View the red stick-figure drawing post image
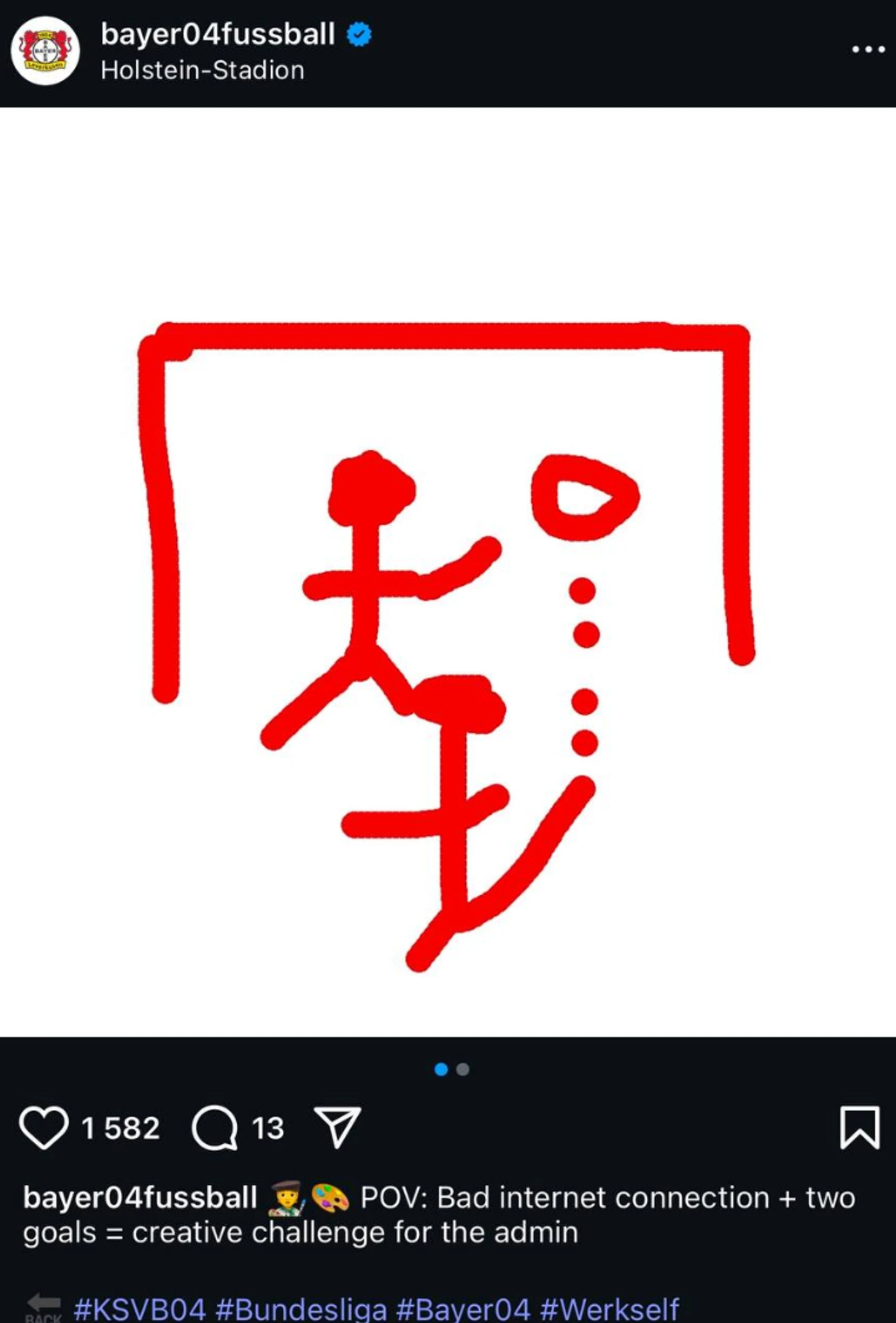 [448, 571]
